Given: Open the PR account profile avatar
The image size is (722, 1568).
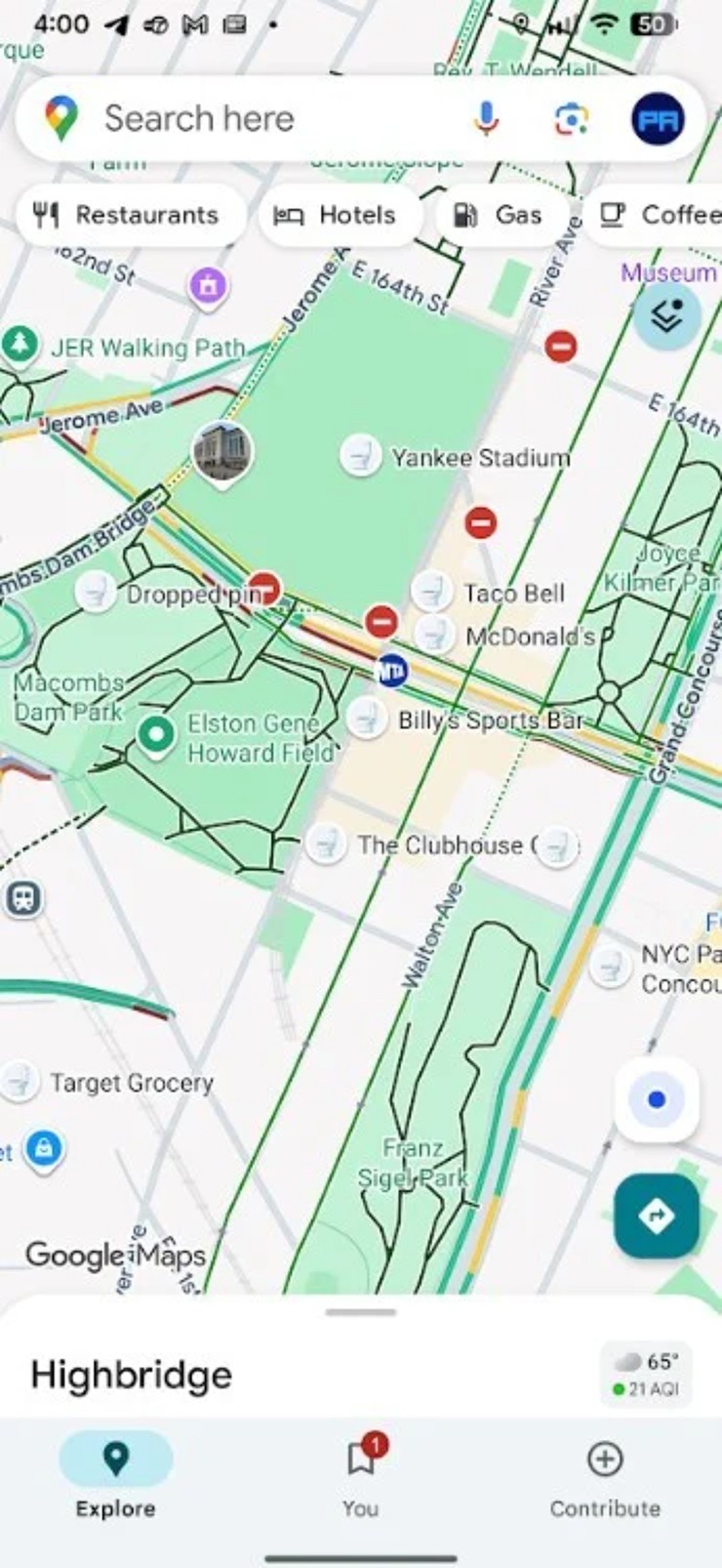Looking at the screenshot, I should 658,119.
